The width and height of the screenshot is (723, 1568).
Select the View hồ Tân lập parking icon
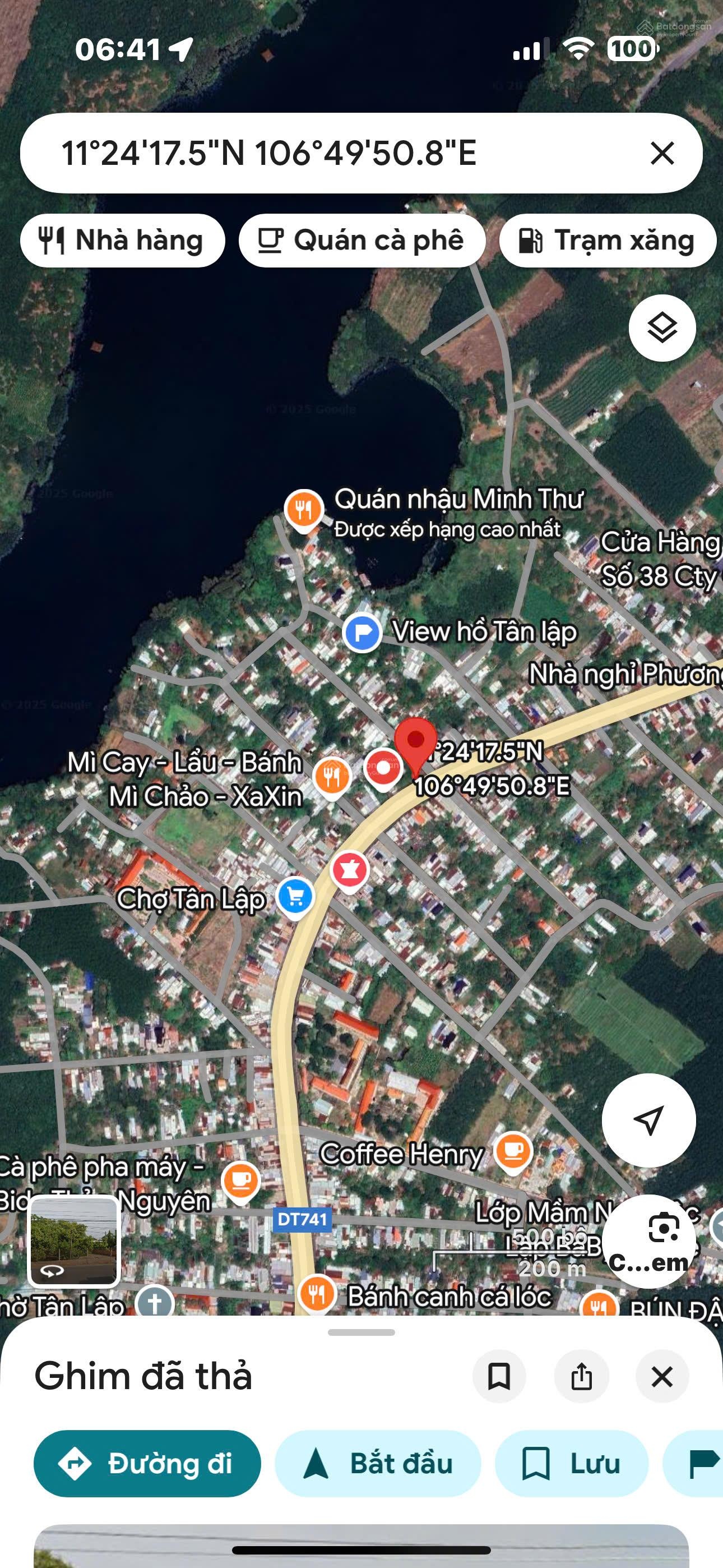pos(361,633)
